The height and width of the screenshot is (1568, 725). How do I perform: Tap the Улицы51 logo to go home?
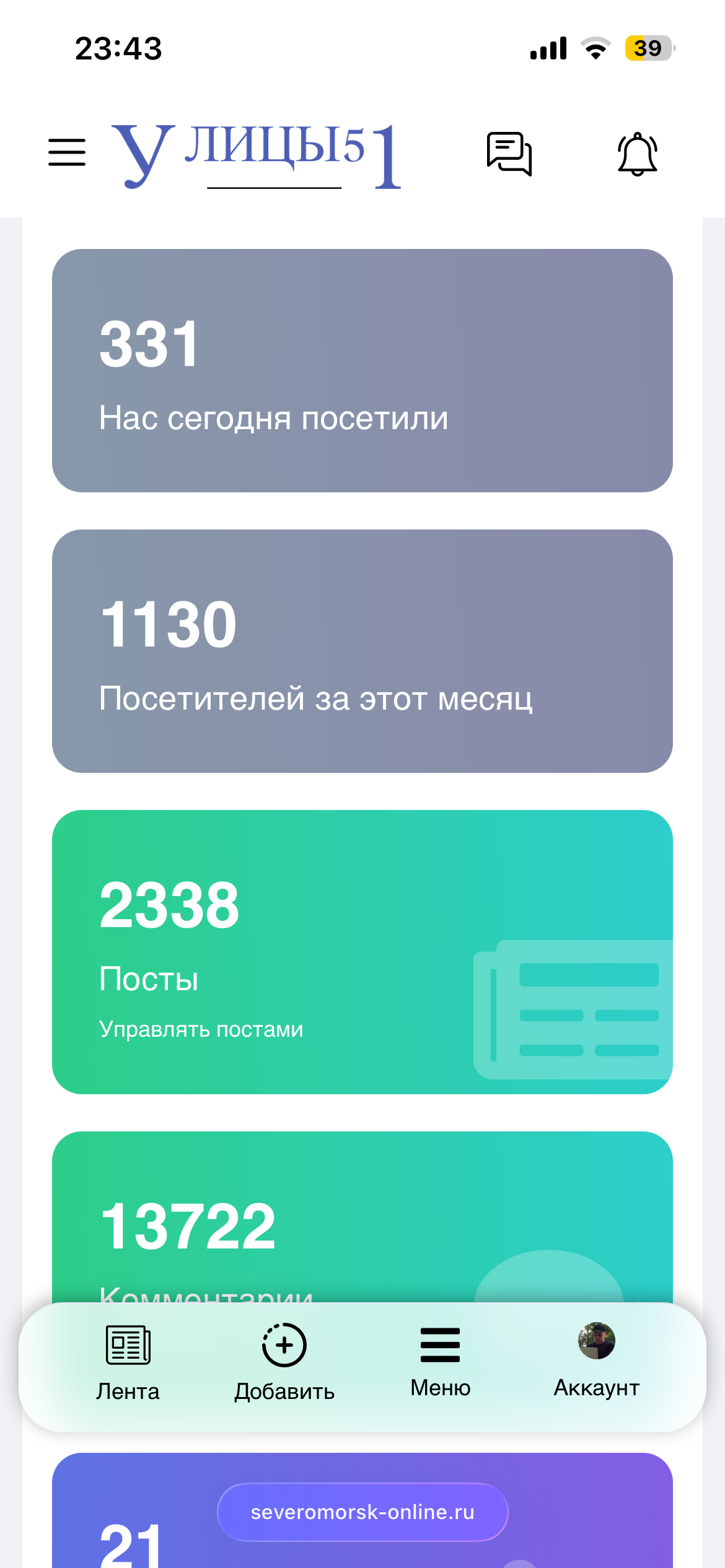coord(257,155)
